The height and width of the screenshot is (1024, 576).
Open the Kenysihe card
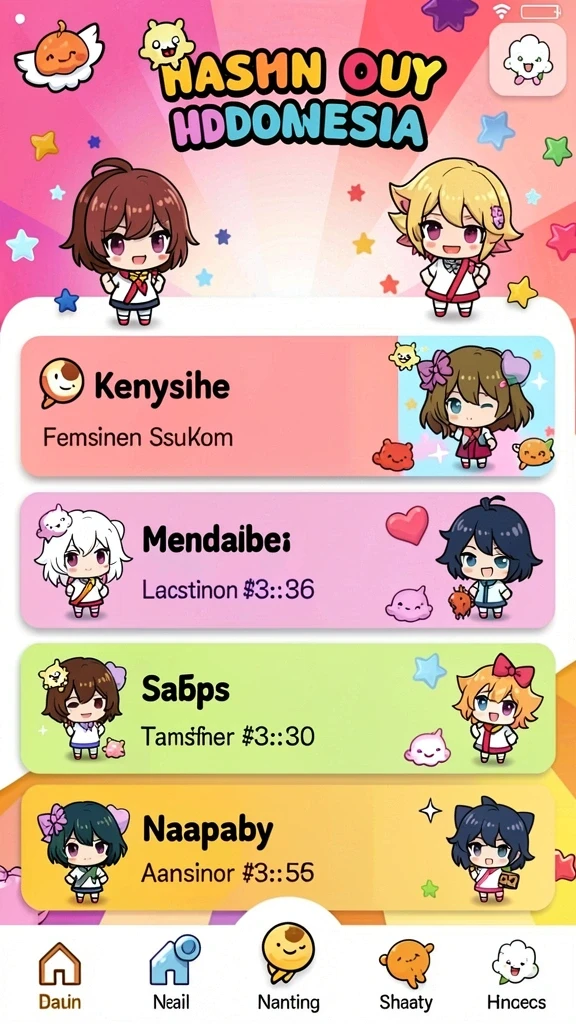tap(288, 406)
